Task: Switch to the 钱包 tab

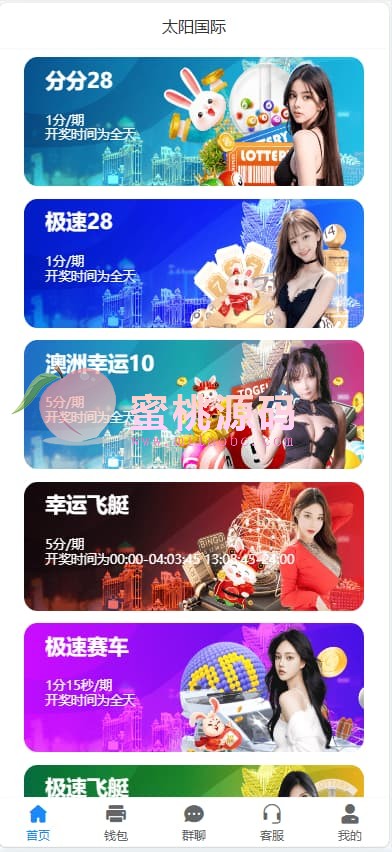Action: (116, 823)
